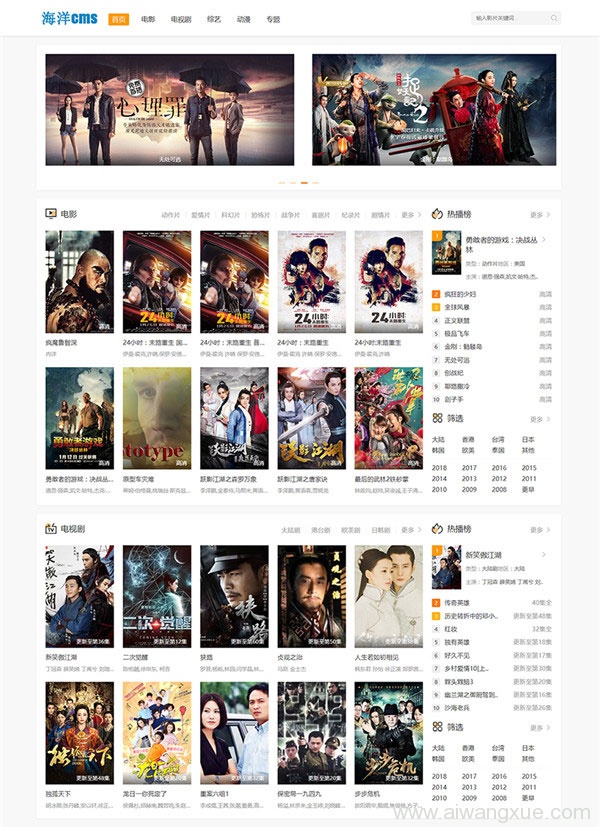600x827 pixels.
Task: Tap the search box in the header
Action: (510, 18)
